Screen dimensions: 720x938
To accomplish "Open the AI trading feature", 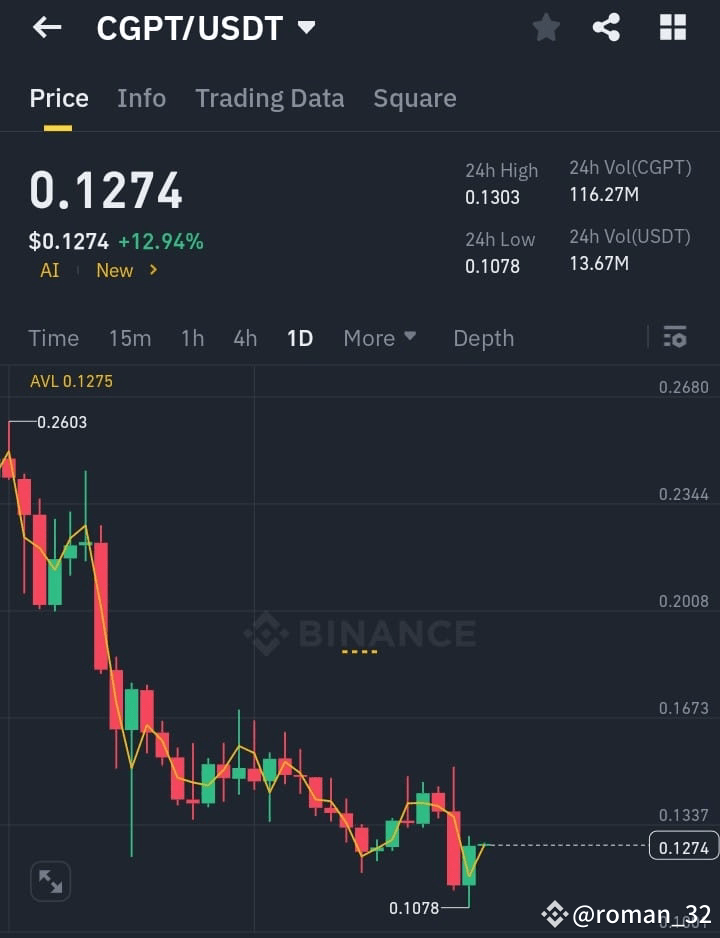I will [x=50, y=270].
